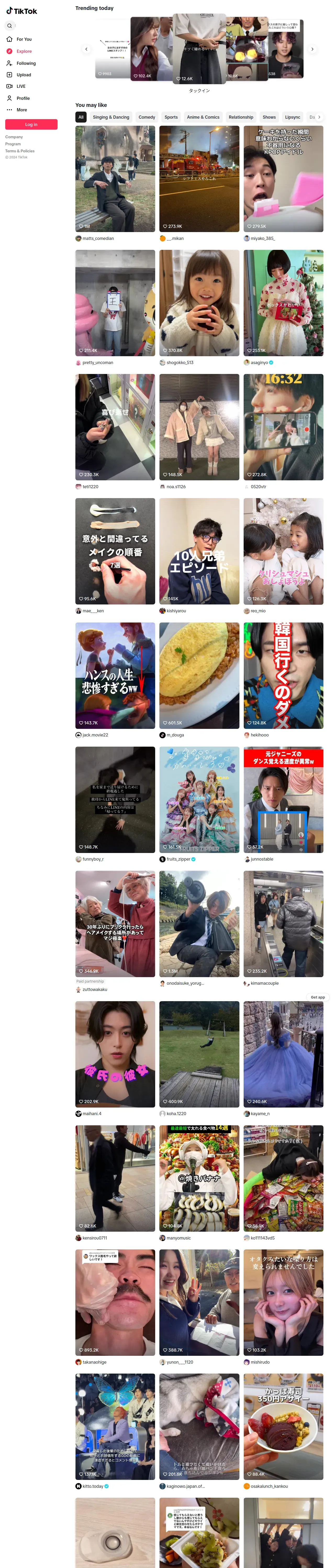The width and height of the screenshot is (336, 1568).
Task: Open the Following feed
Action: 26,63
